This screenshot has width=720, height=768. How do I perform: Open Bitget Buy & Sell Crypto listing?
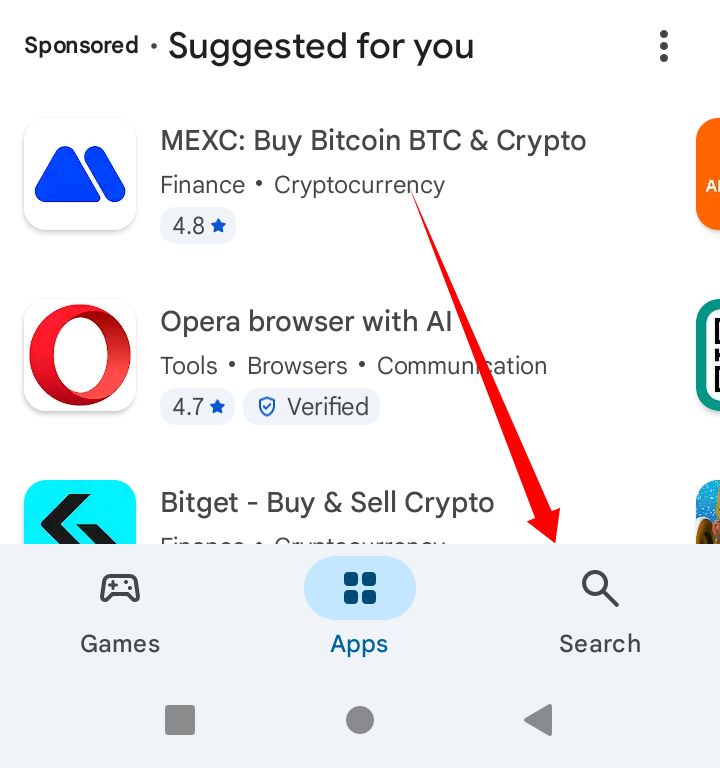pos(327,503)
